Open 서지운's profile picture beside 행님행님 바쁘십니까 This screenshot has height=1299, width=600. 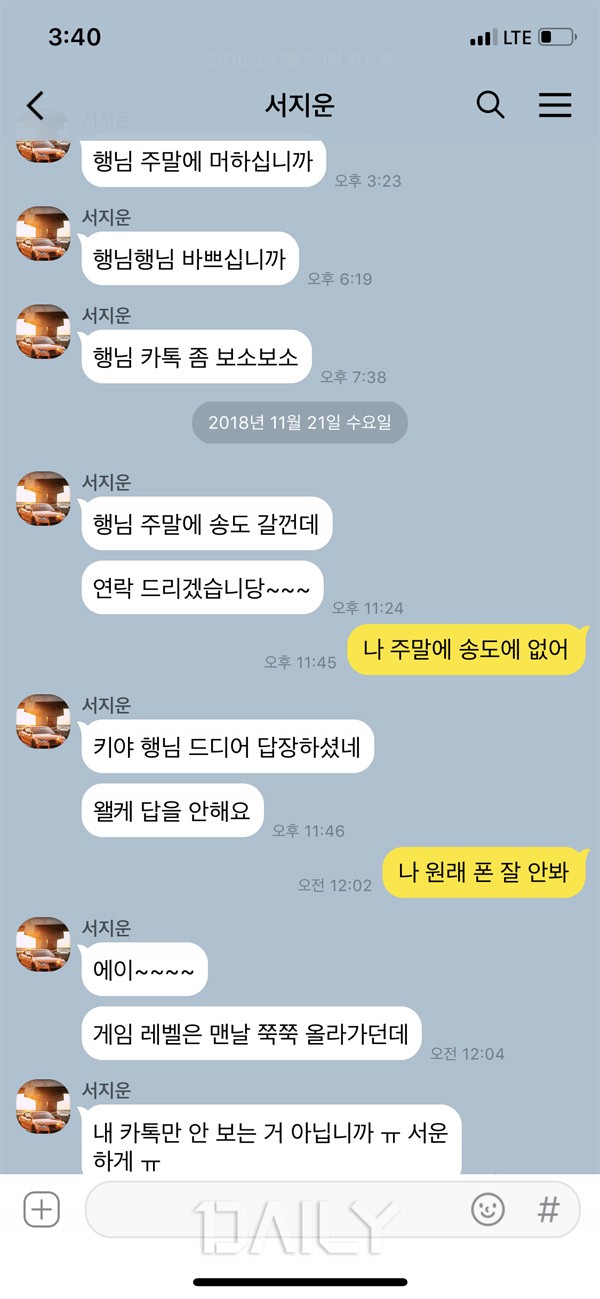[43, 233]
